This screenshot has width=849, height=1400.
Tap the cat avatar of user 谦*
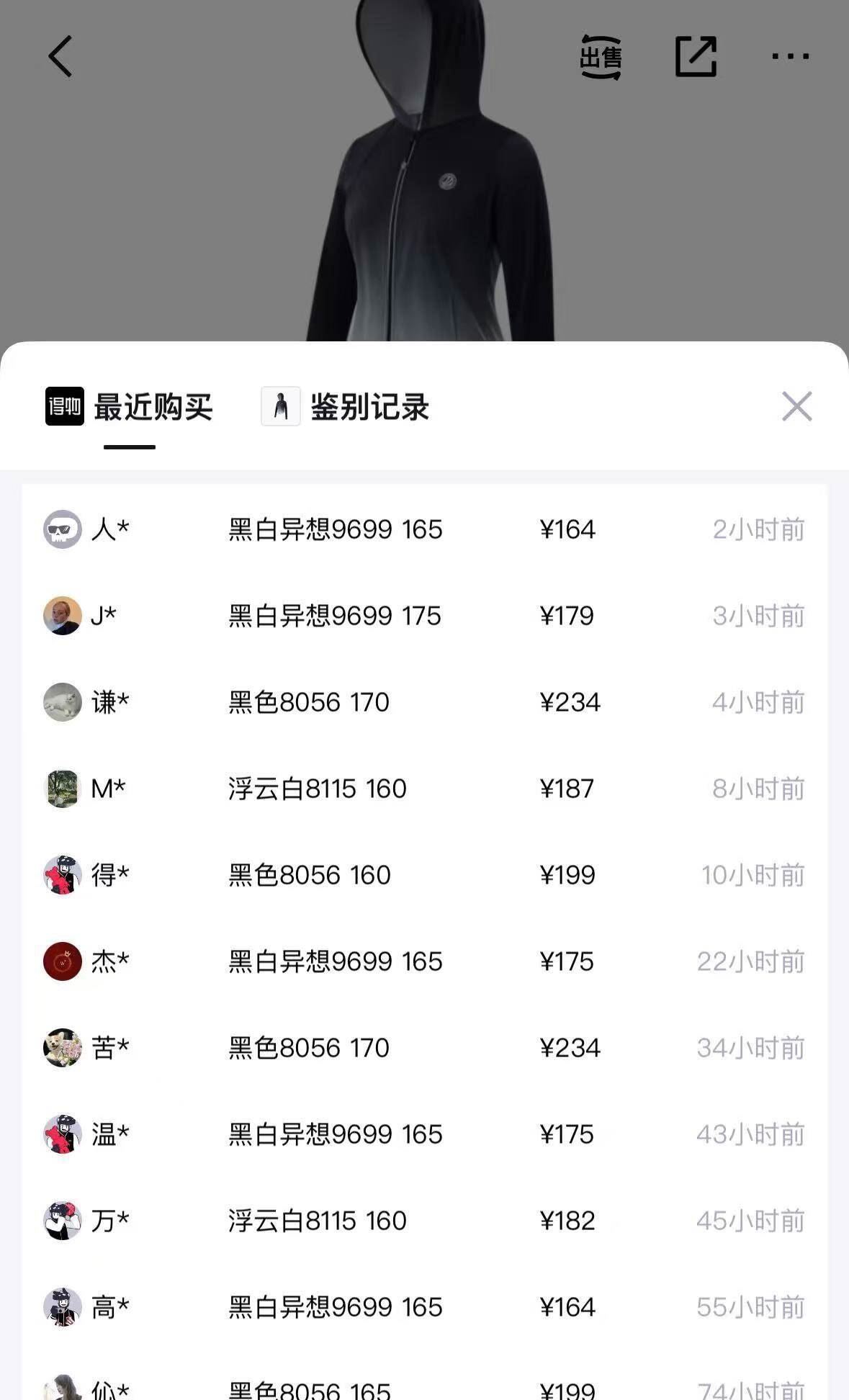(62, 702)
